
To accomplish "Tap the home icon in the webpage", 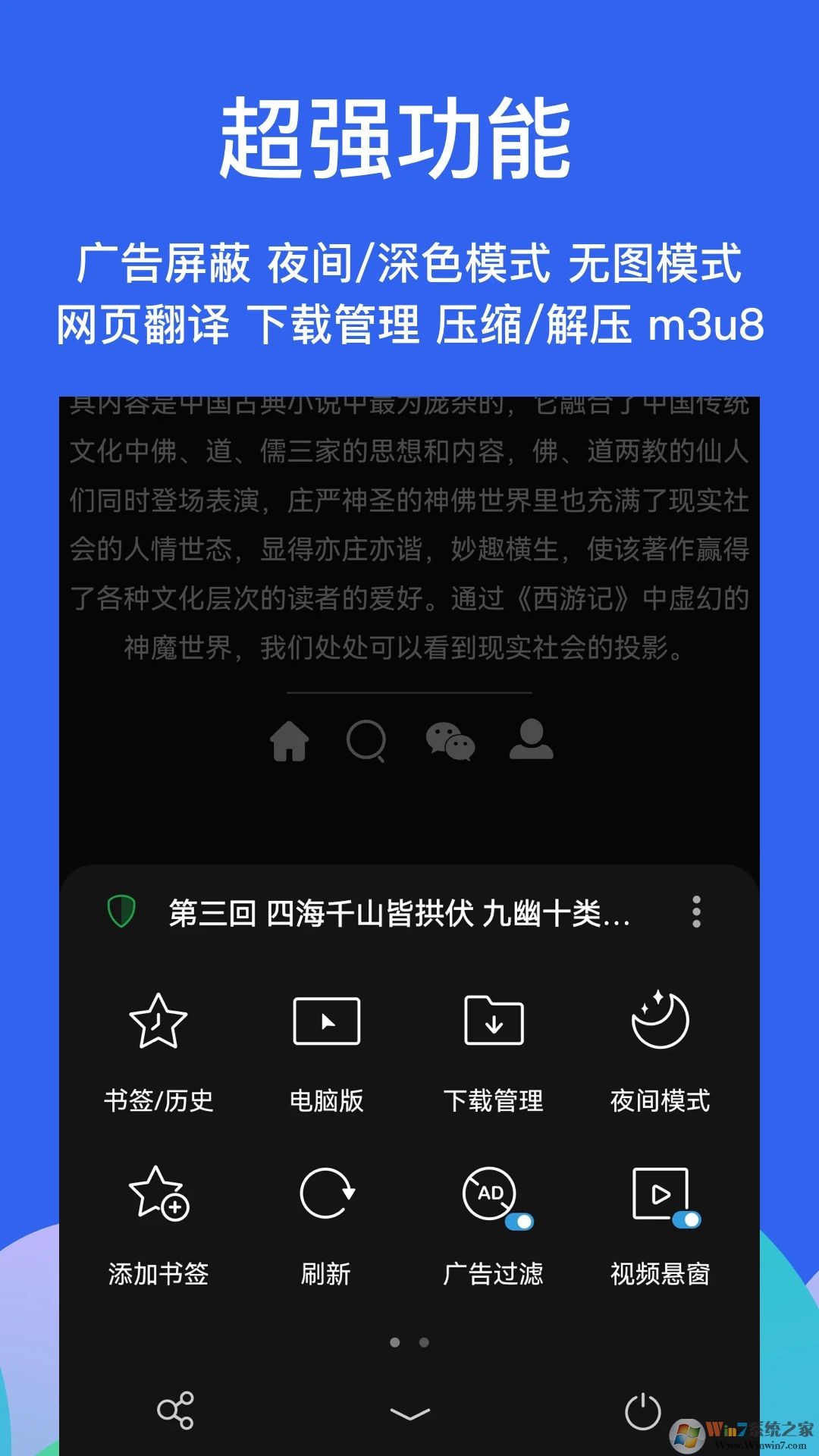I will (x=291, y=744).
